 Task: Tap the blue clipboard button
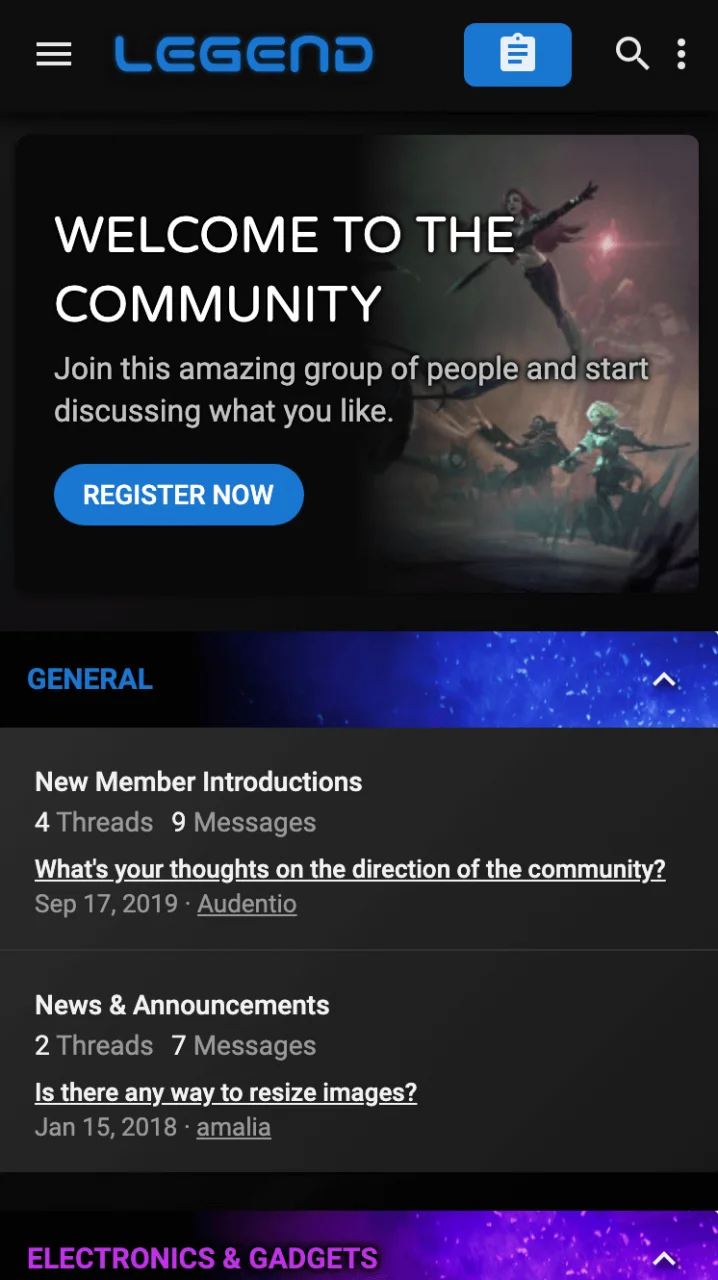point(517,54)
